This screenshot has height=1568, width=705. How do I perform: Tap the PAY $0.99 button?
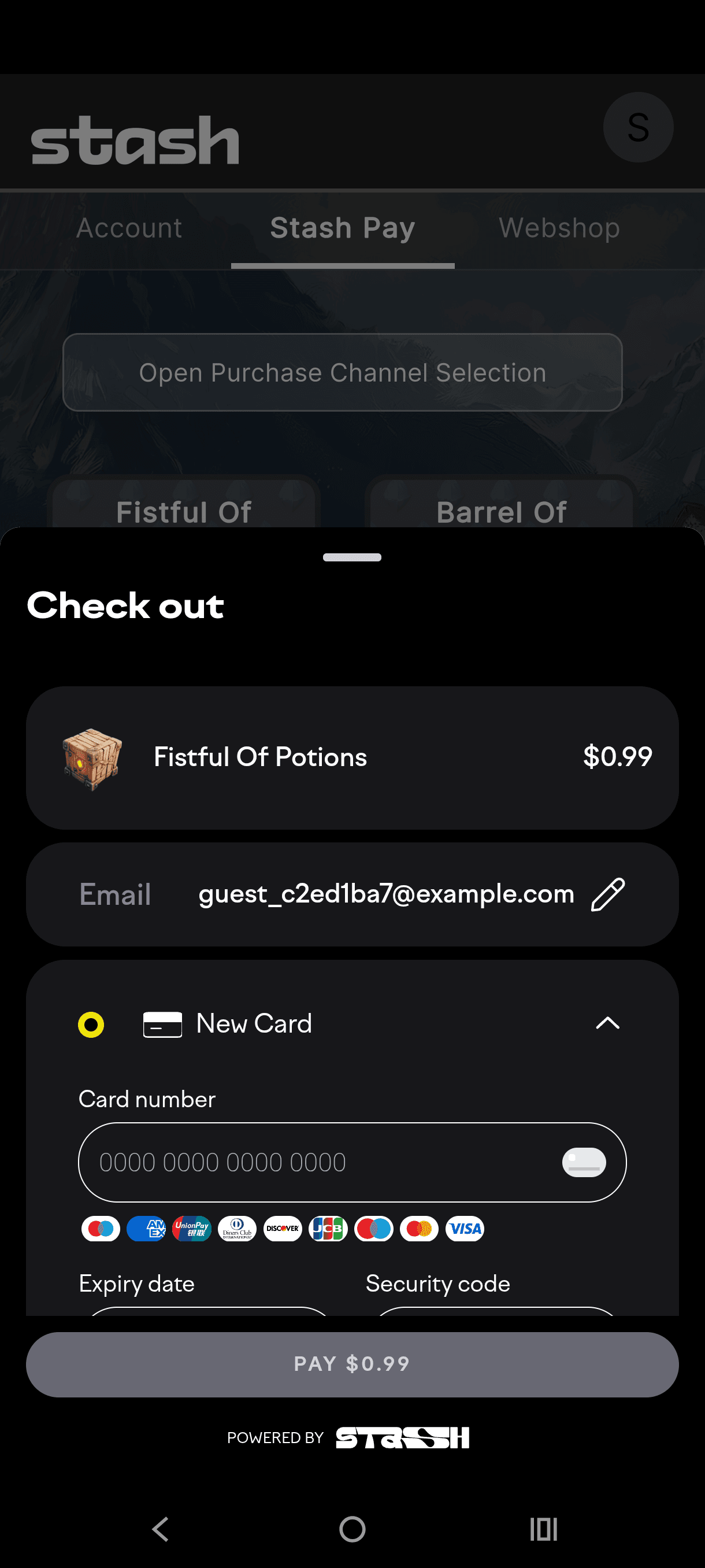[x=352, y=1363]
